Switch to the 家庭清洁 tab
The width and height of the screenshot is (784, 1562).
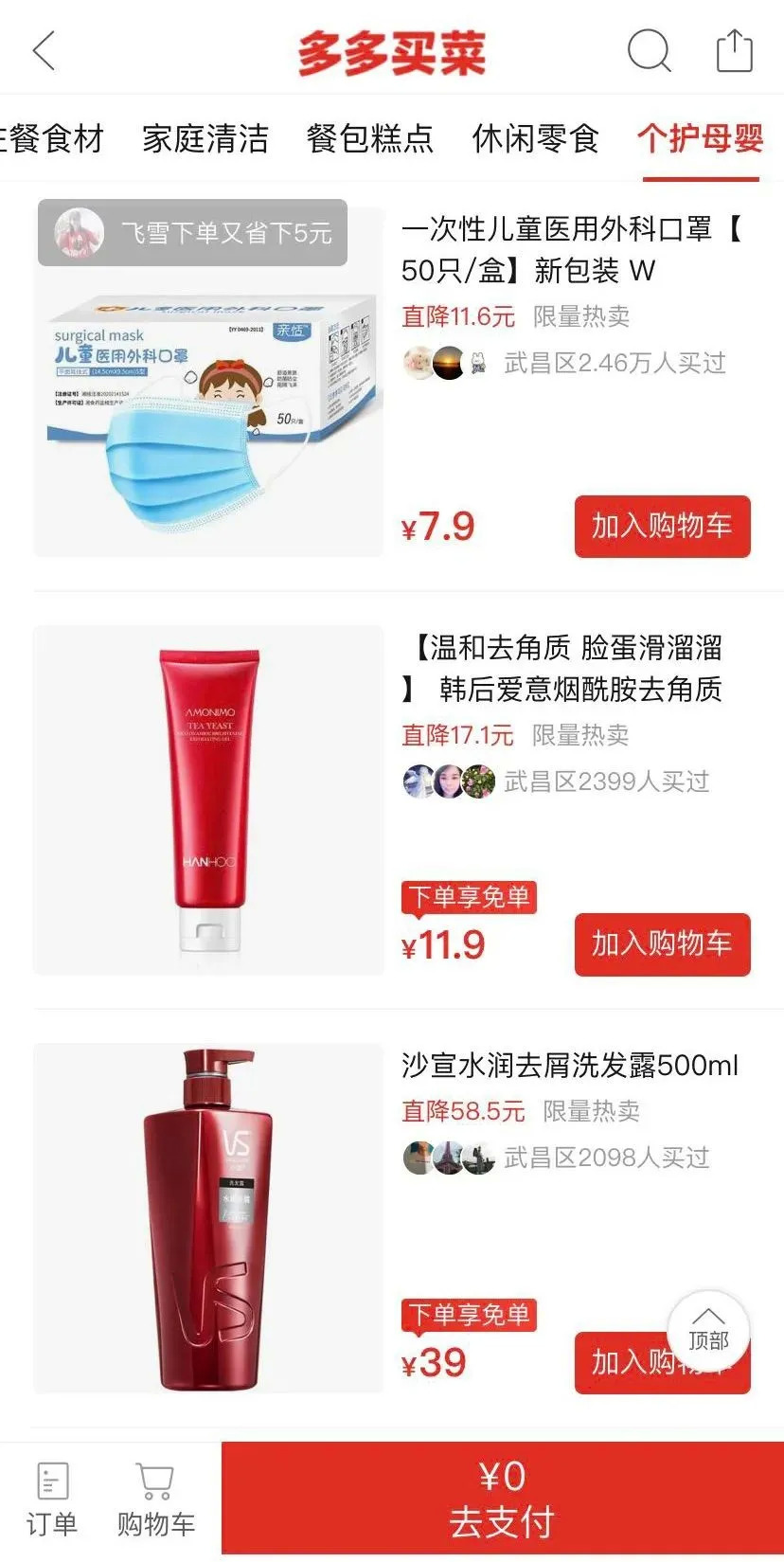point(205,138)
